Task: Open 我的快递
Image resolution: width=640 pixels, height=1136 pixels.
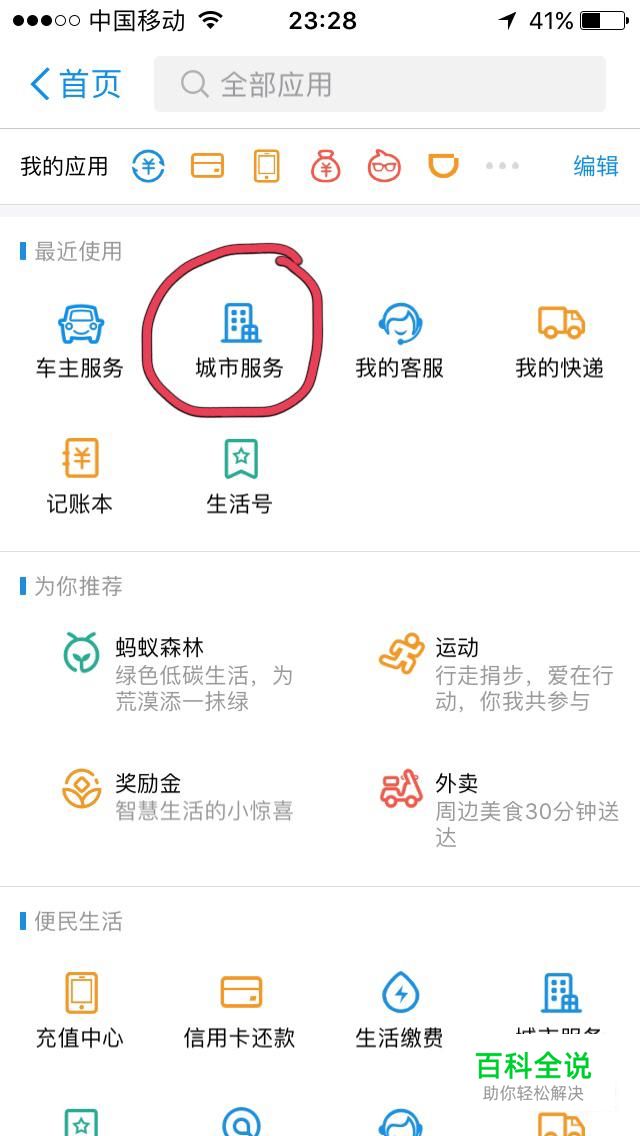Action: click(560, 340)
